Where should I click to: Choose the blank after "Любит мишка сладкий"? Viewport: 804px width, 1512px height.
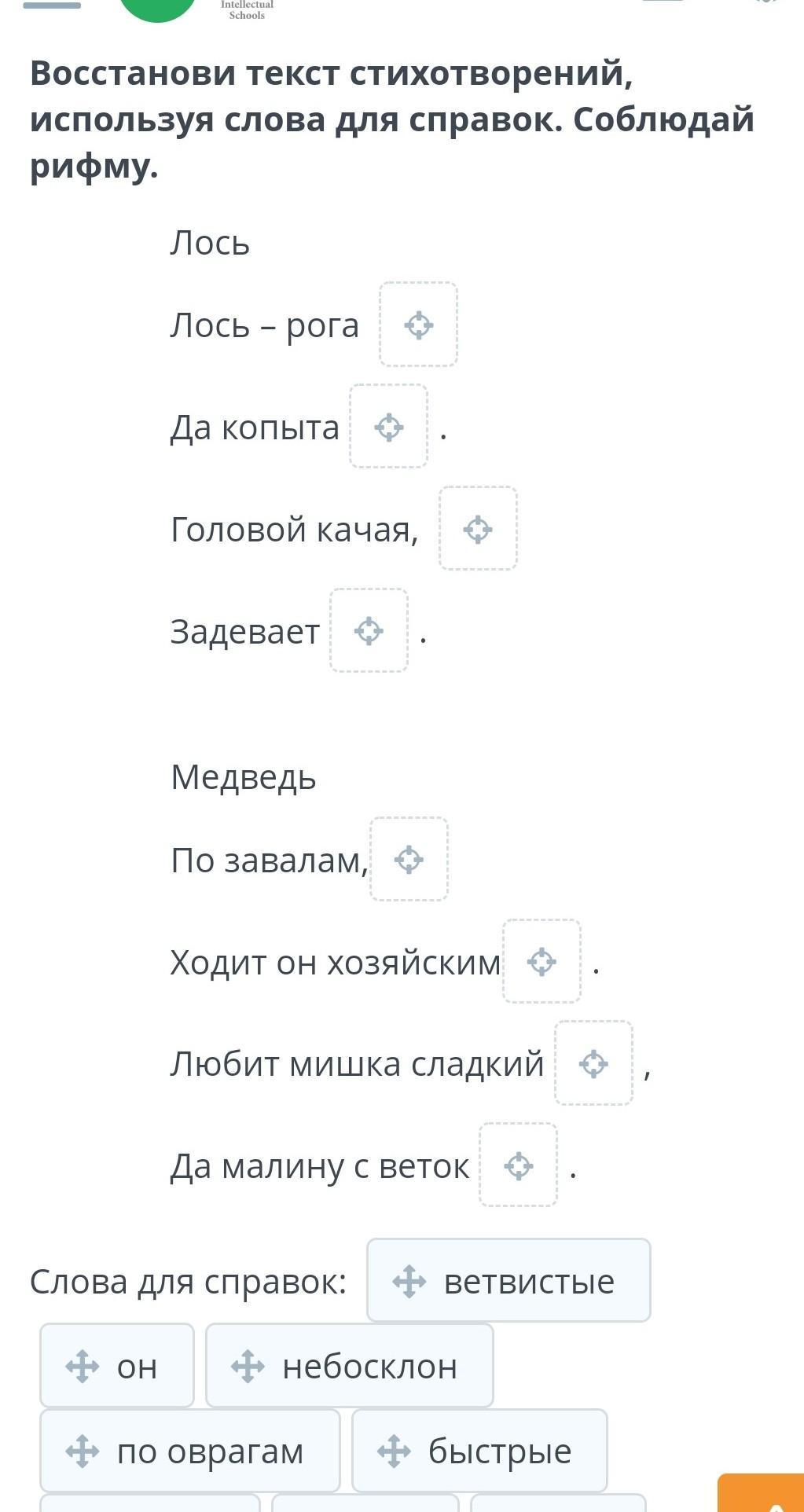[x=593, y=1063]
